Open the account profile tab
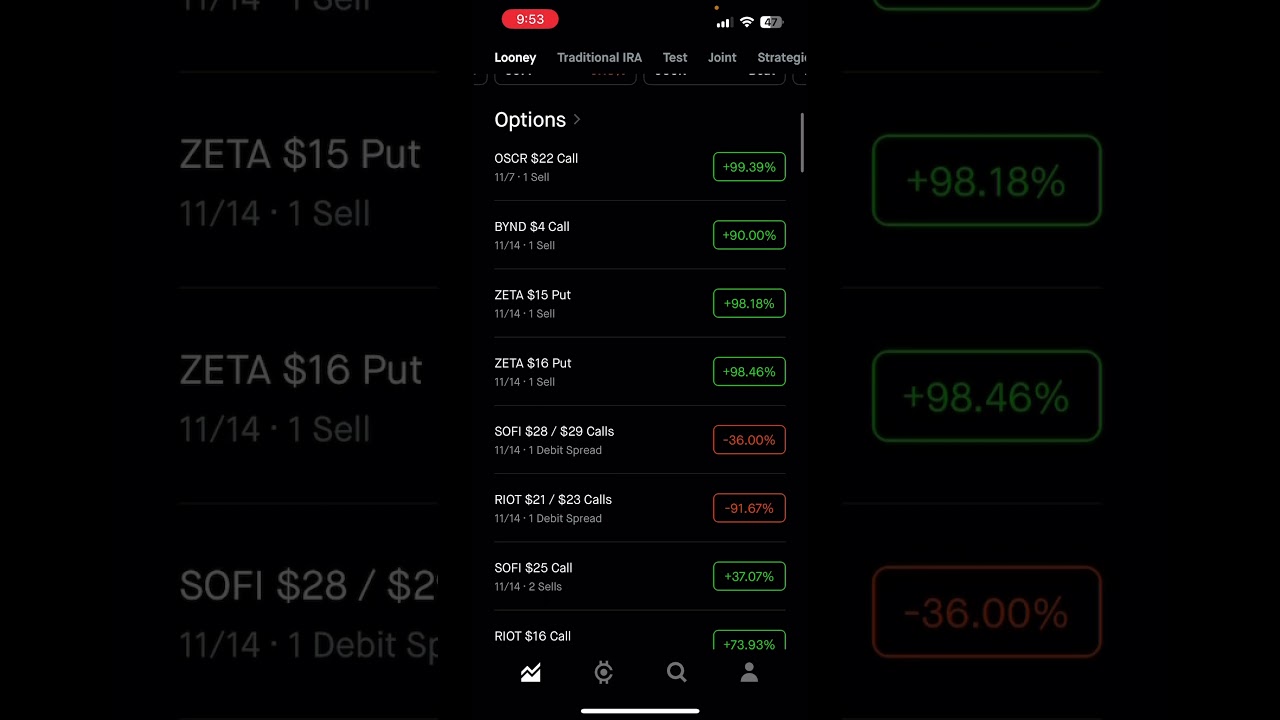Viewport: 1280px width, 720px height. (749, 673)
